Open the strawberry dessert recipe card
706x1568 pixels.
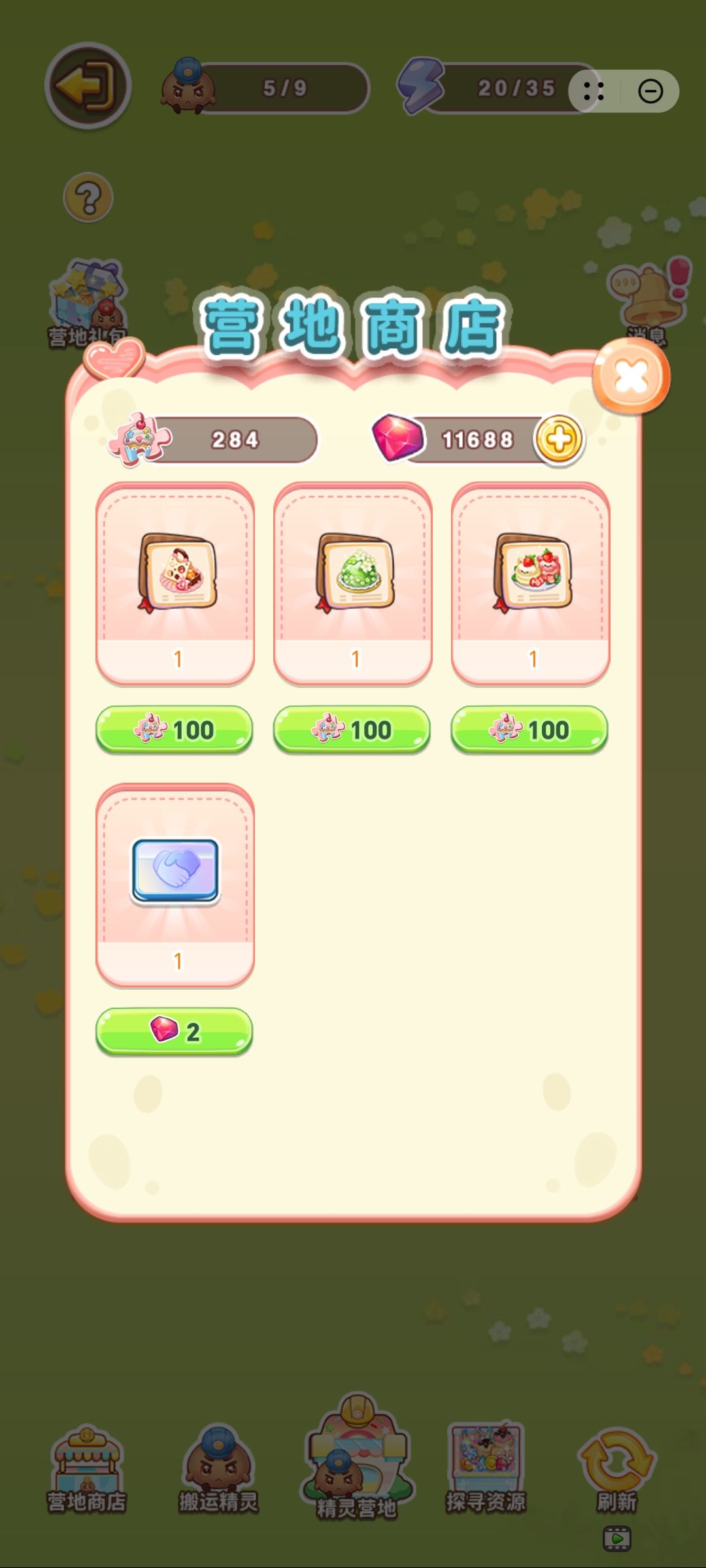tap(531, 583)
